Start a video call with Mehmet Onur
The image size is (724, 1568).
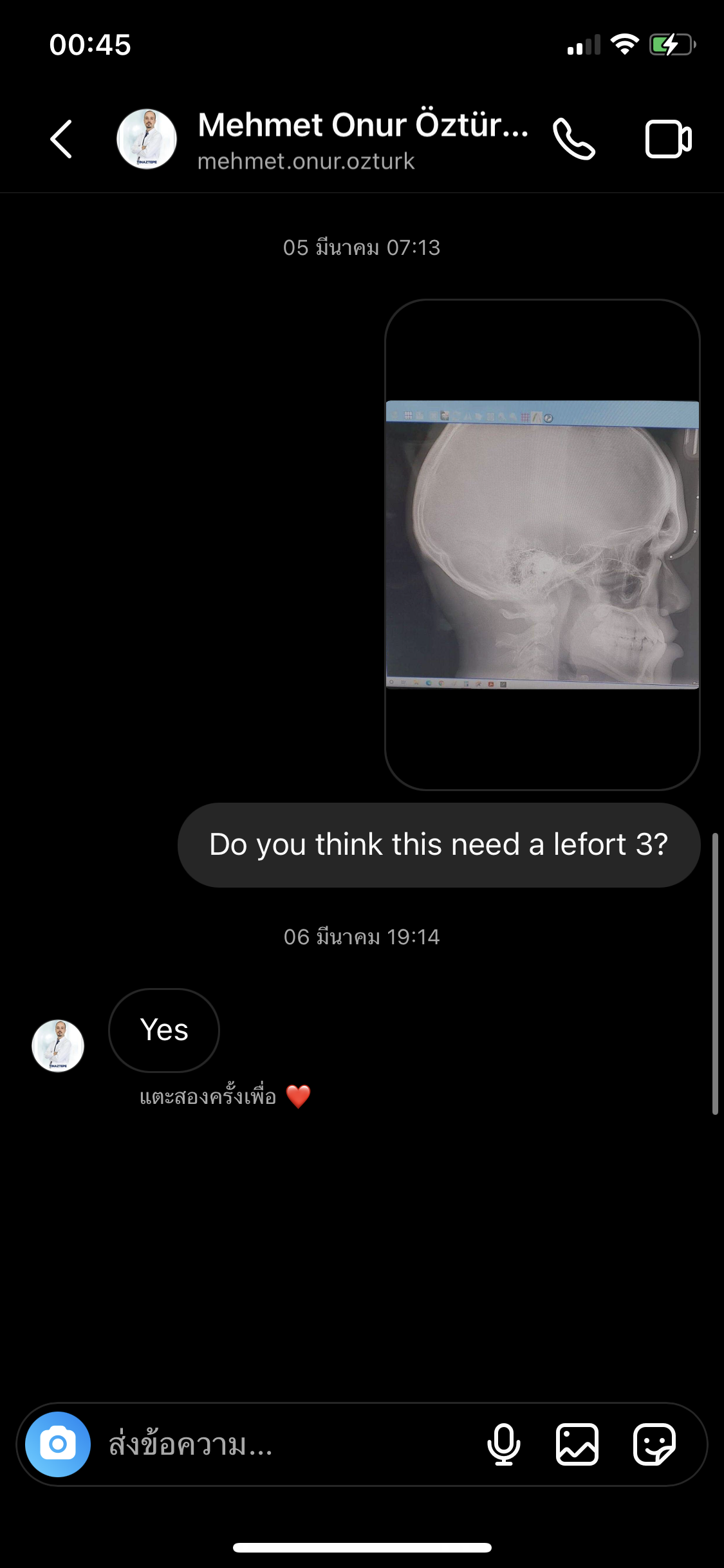[669, 139]
